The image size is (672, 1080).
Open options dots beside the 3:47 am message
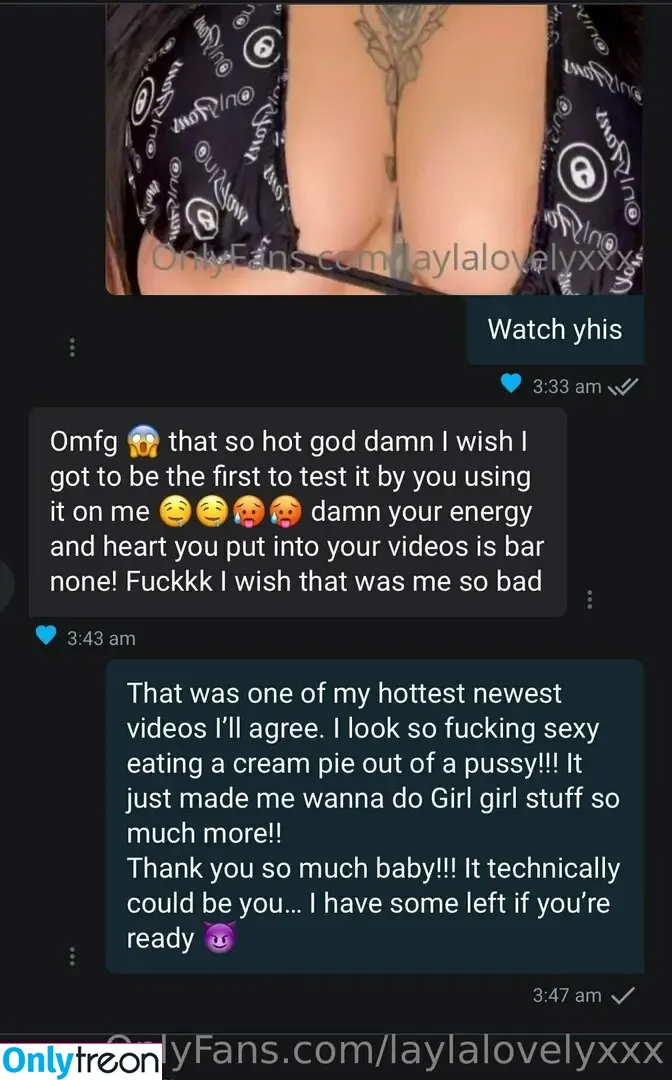pos(72,957)
